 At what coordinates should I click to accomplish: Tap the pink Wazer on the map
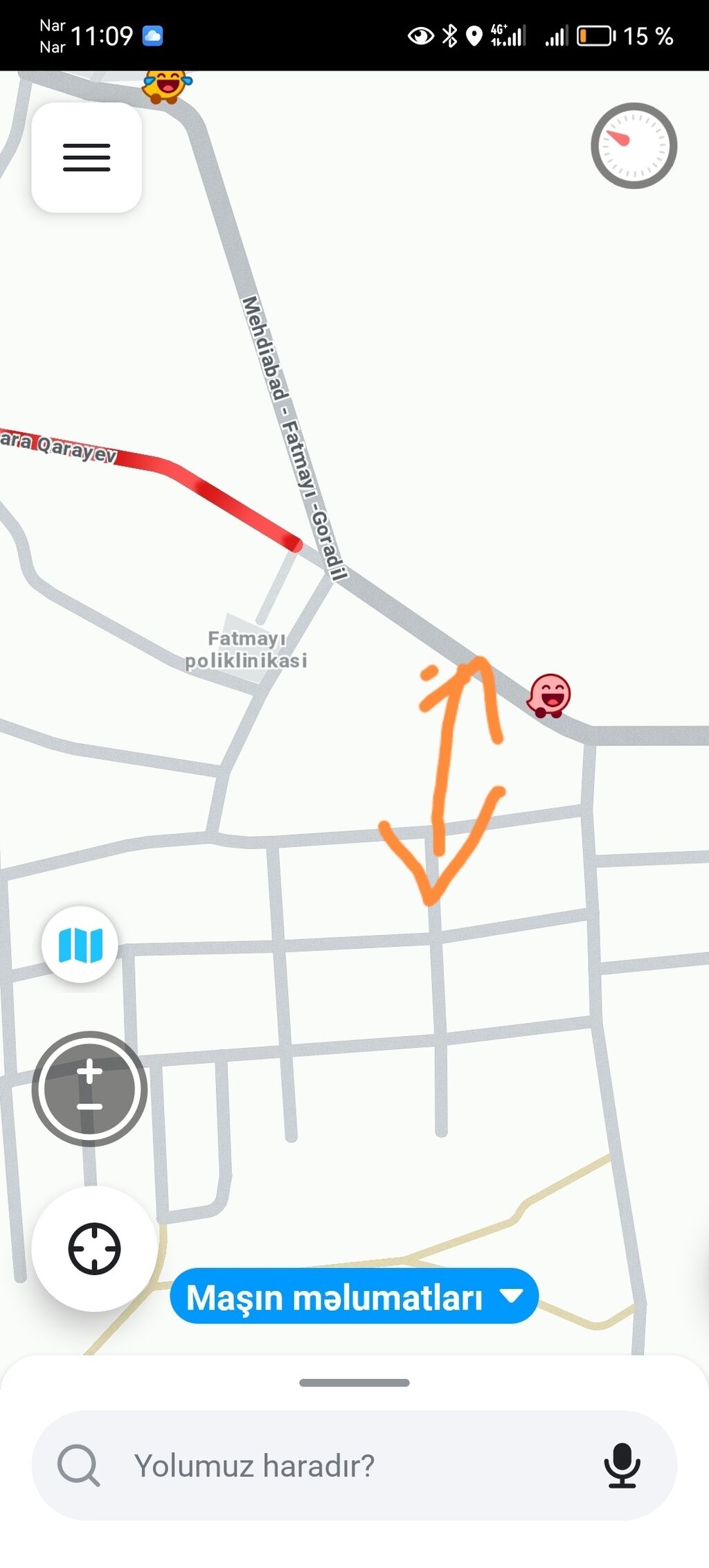(x=550, y=695)
